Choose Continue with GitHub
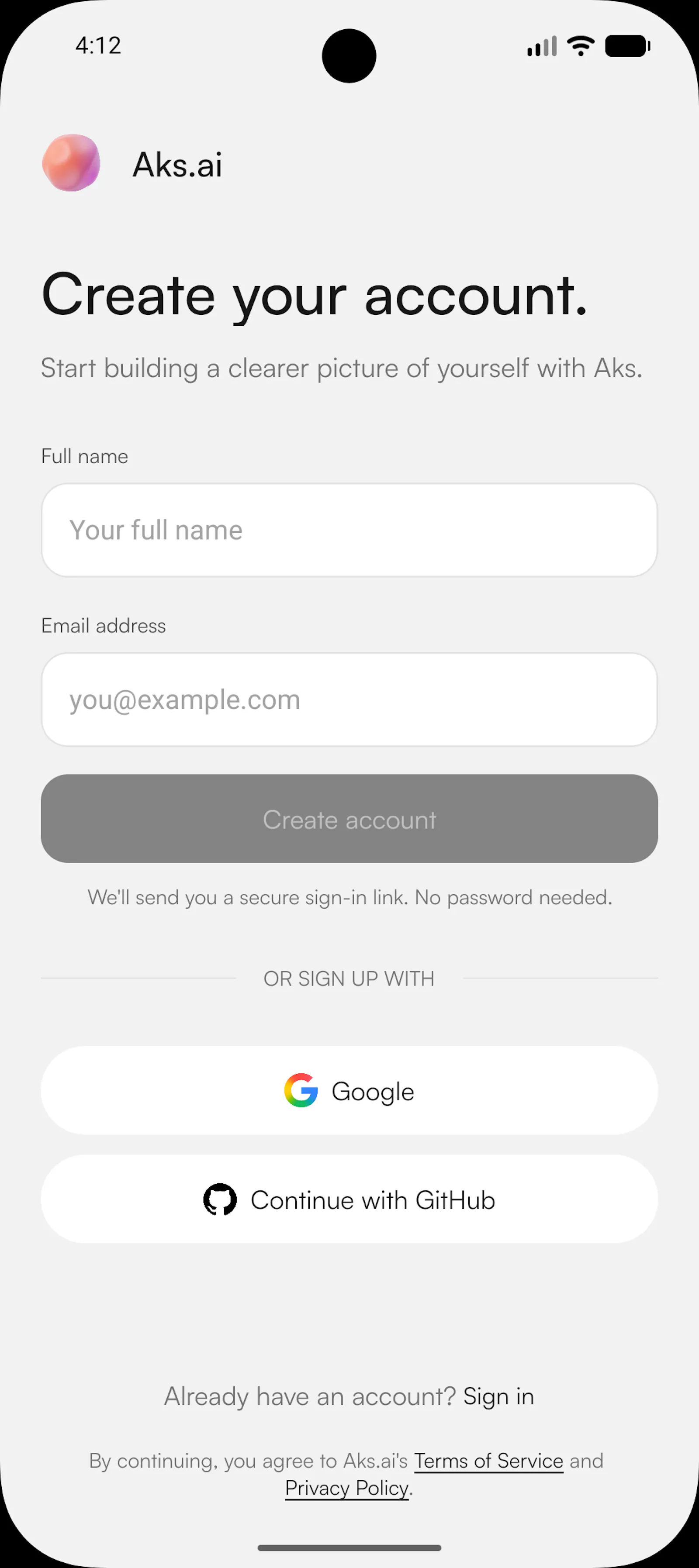The height and width of the screenshot is (1568, 699). click(x=349, y=1199)
